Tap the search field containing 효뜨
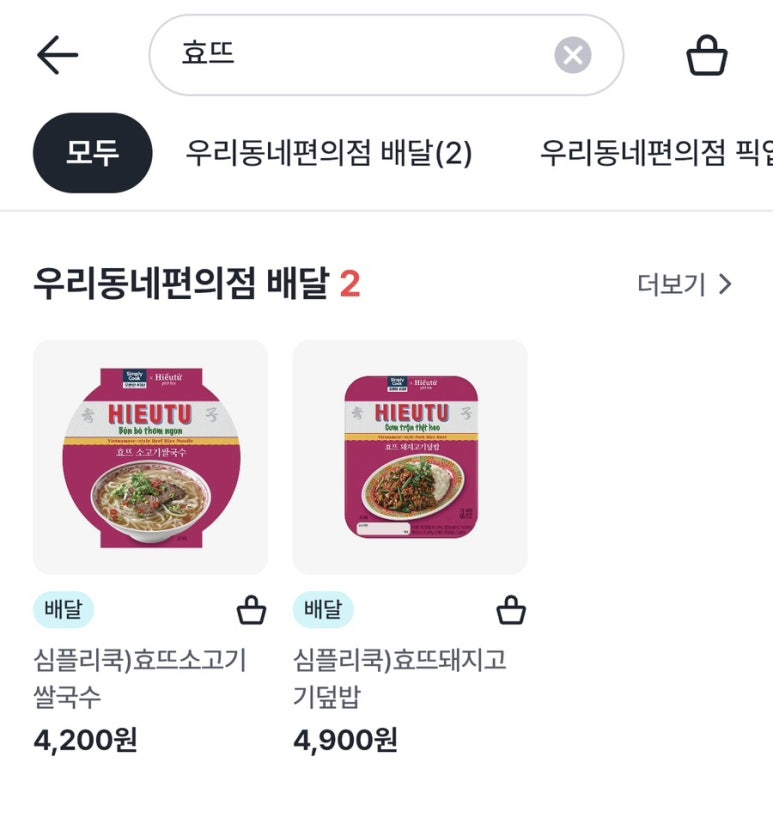The image size is (773, 818). (x=360, y=55)
